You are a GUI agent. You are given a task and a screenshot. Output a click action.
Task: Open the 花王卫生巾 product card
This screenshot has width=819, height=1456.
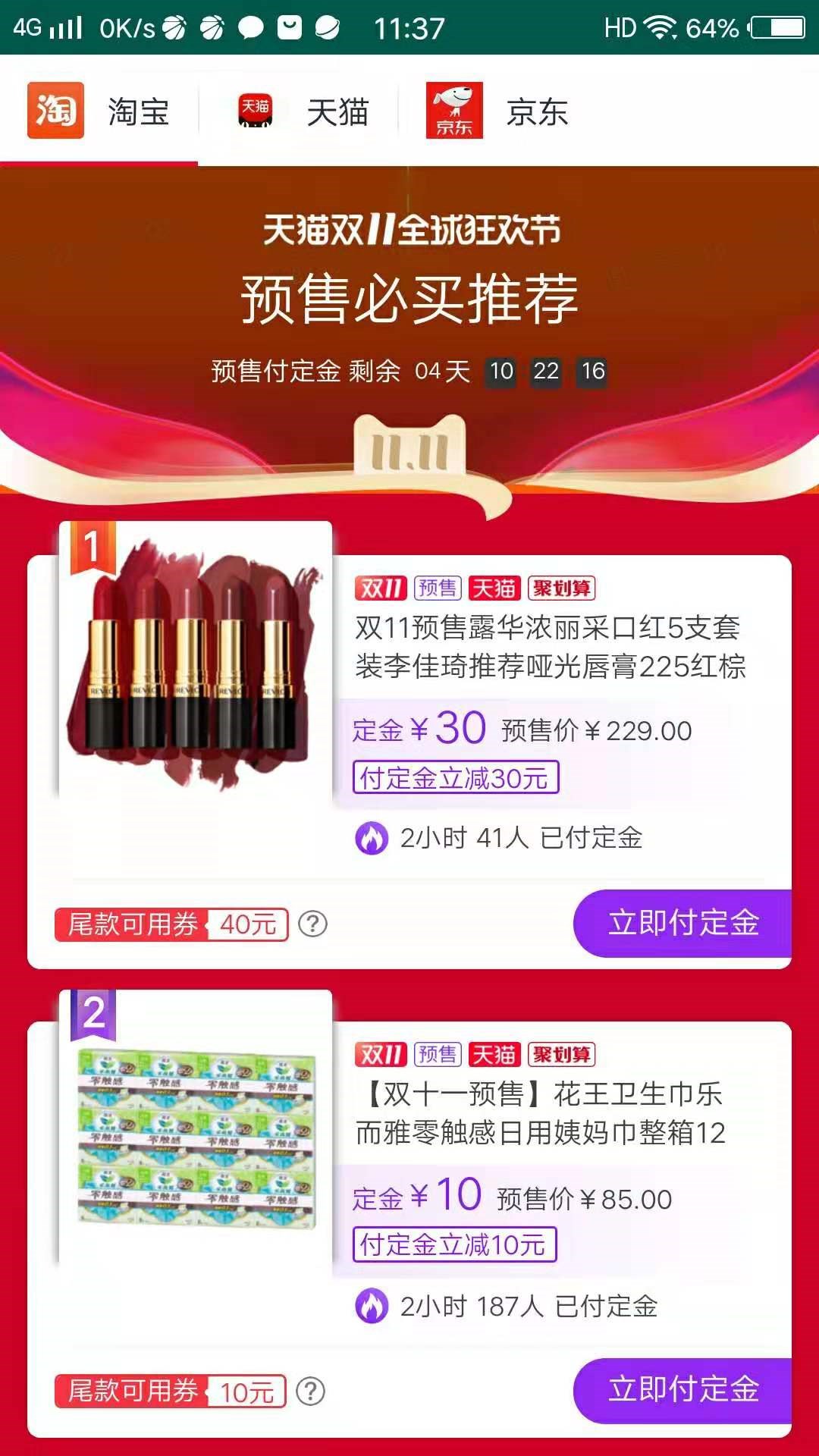point(409,1213)
